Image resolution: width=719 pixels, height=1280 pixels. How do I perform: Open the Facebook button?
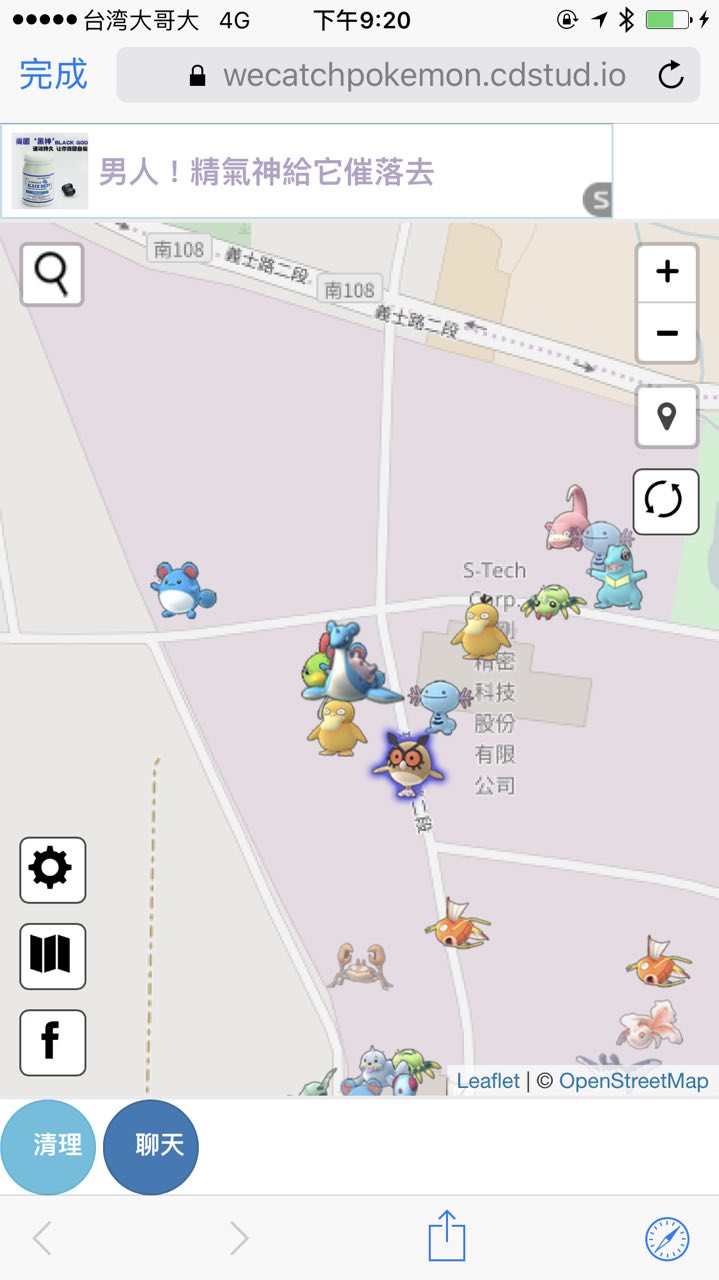coord(52,1042)
